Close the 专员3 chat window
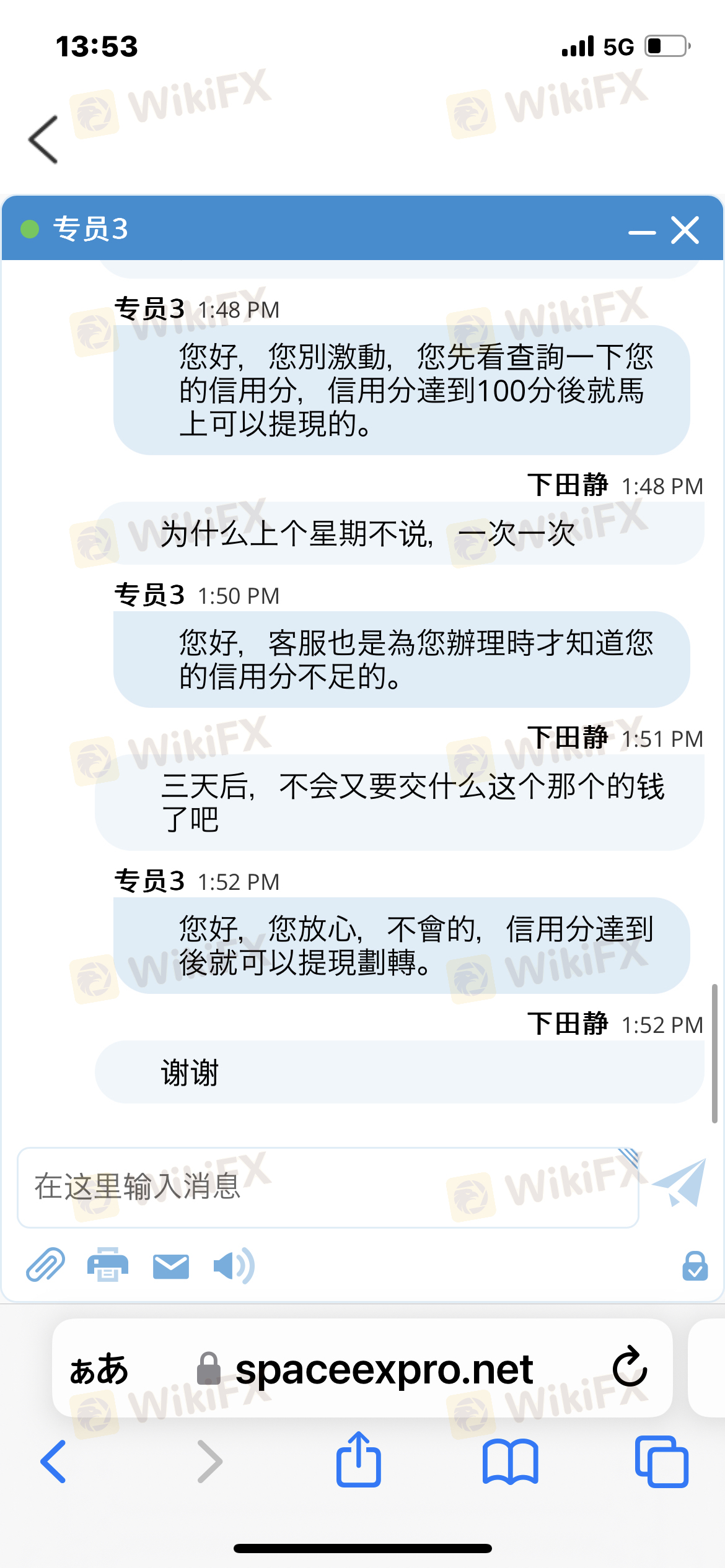The height and width of the screenshot is (1568, 725). [x=685, y=230]
